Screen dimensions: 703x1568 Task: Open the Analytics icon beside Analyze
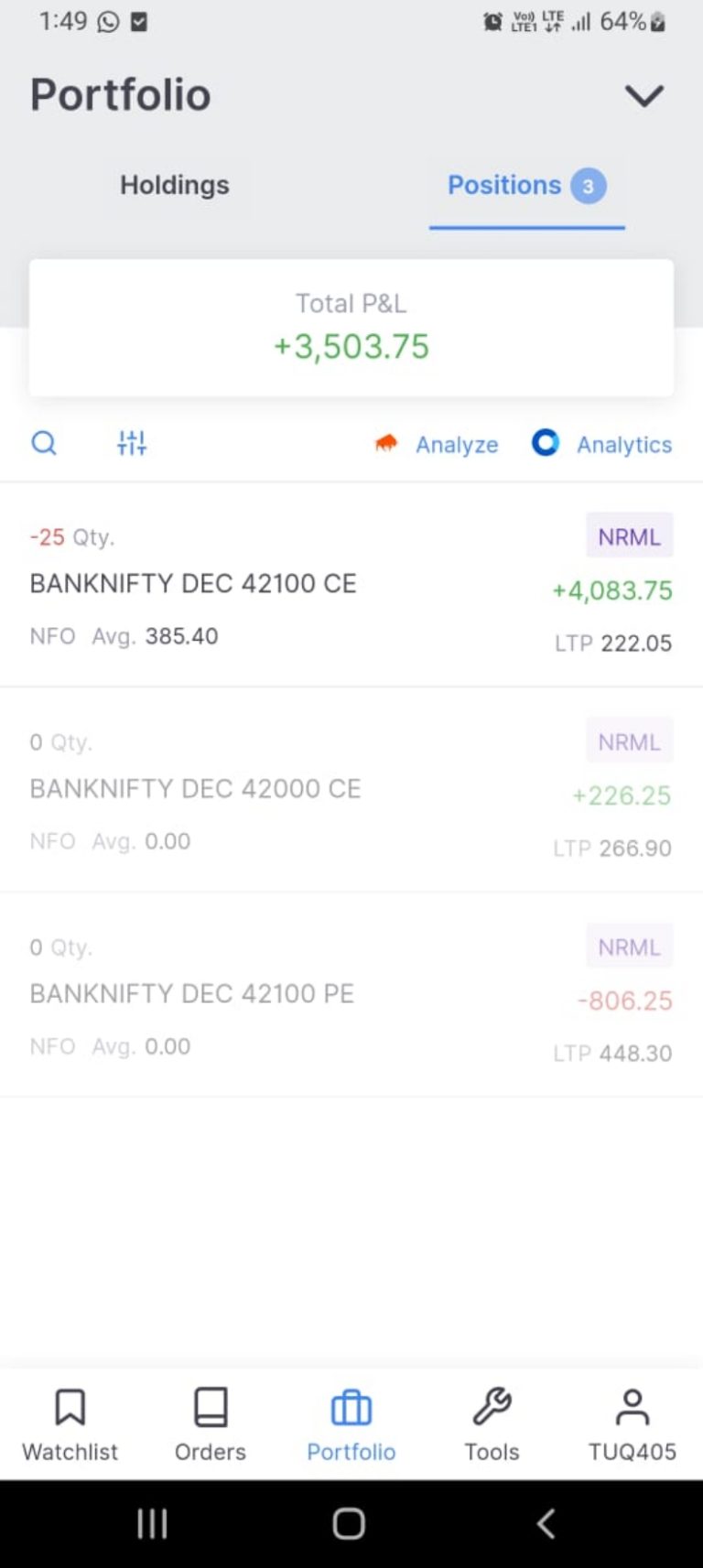click(x=546, y=443)
